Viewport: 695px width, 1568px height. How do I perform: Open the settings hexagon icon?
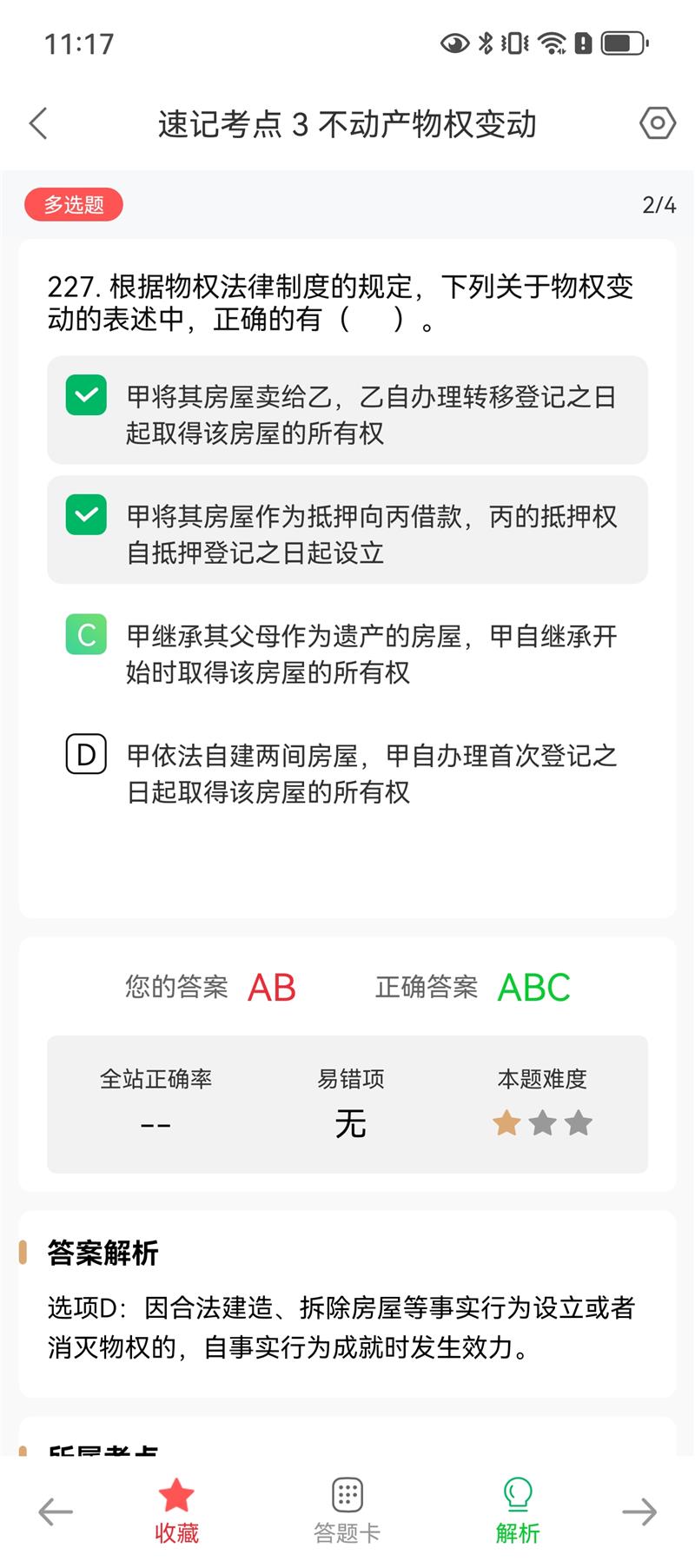[x=658, y=123]
